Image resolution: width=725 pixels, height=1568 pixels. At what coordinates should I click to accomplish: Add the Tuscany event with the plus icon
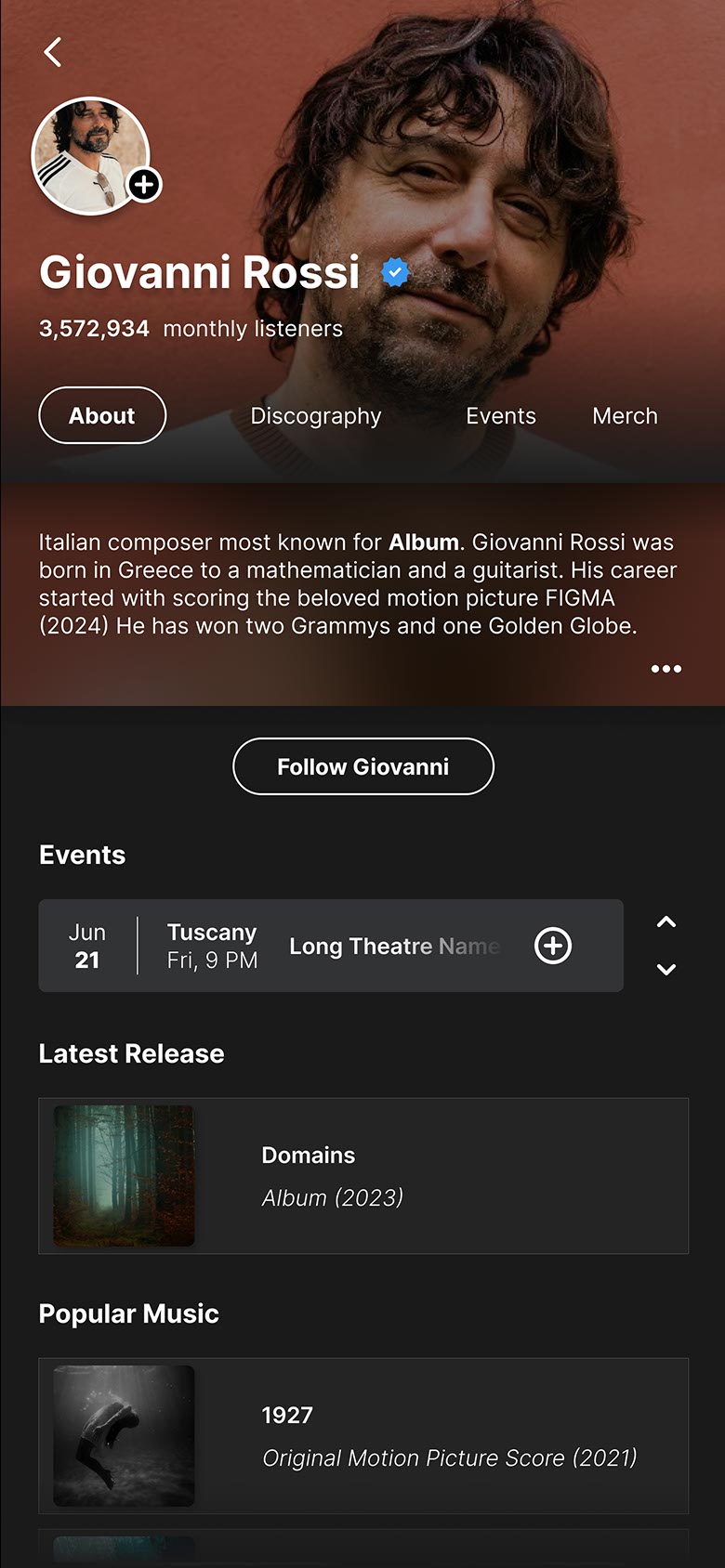(553, 946)
